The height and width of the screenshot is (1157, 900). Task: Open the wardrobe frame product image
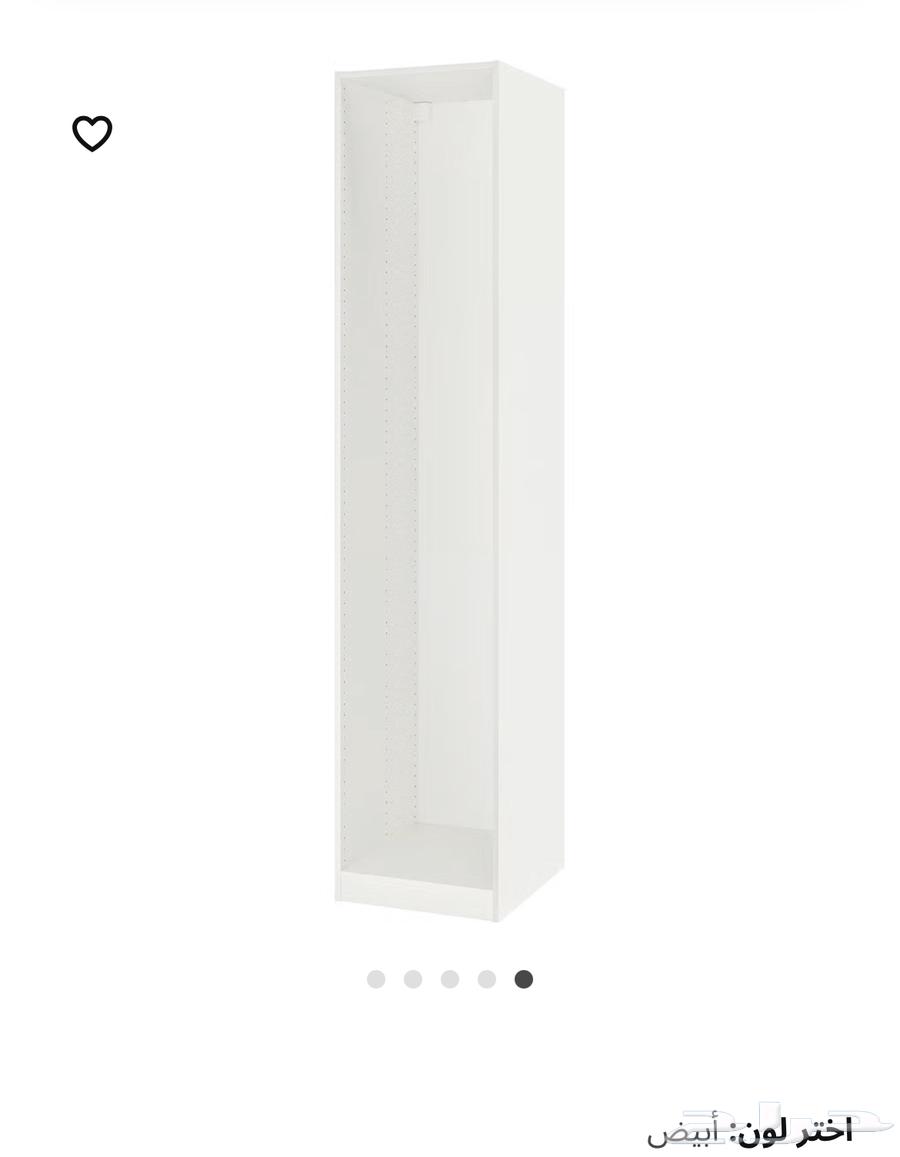click(x=449, y=490)
